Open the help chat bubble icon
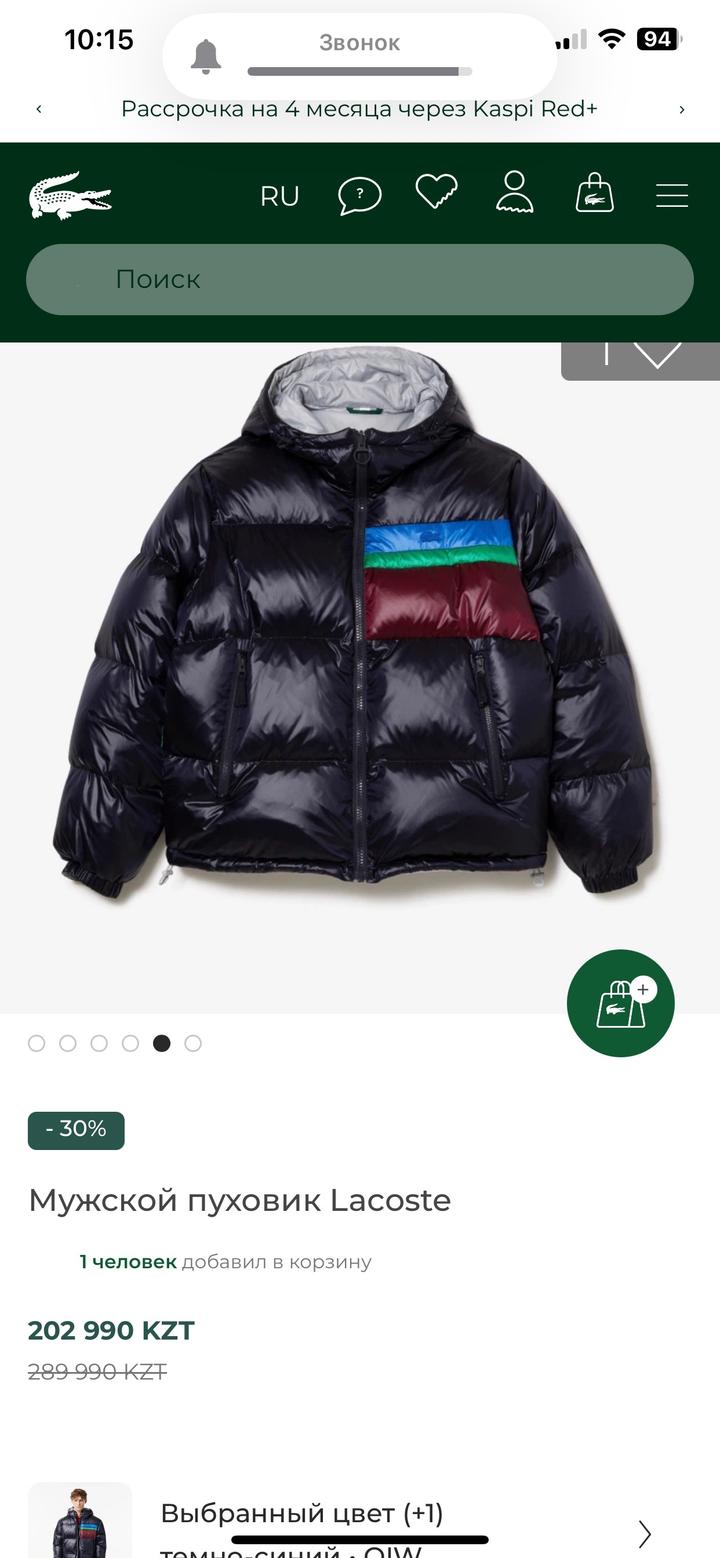Screen dimensions: 720x1558 [359, 195]
